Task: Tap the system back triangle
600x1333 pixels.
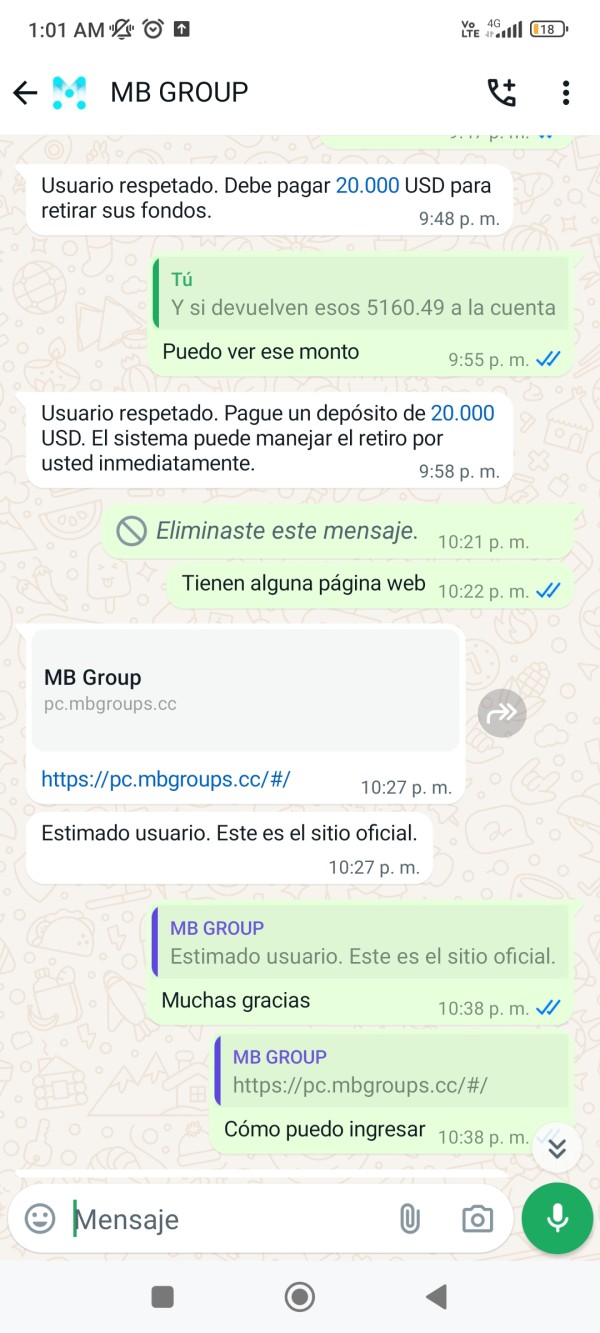Action: (436, 1297)
